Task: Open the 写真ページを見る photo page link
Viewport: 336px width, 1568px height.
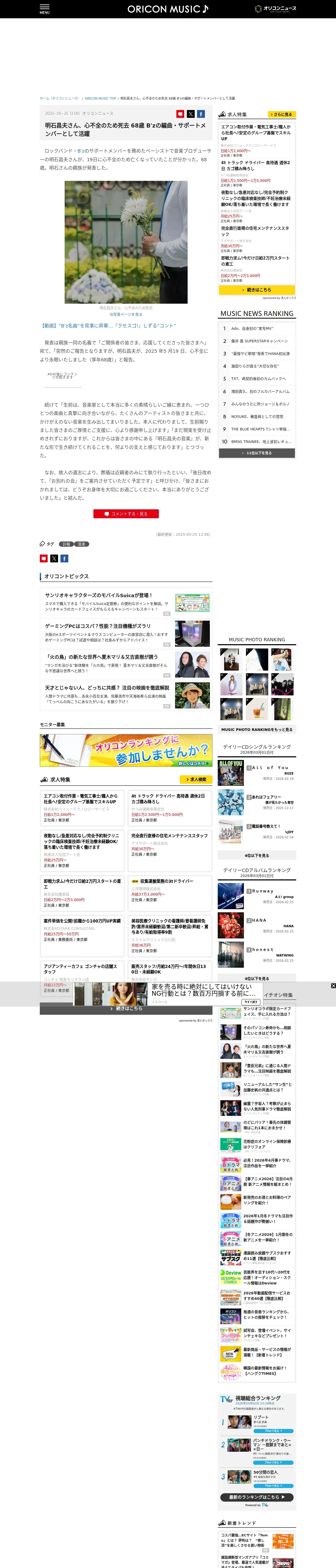Action: [x=126, y=315]
